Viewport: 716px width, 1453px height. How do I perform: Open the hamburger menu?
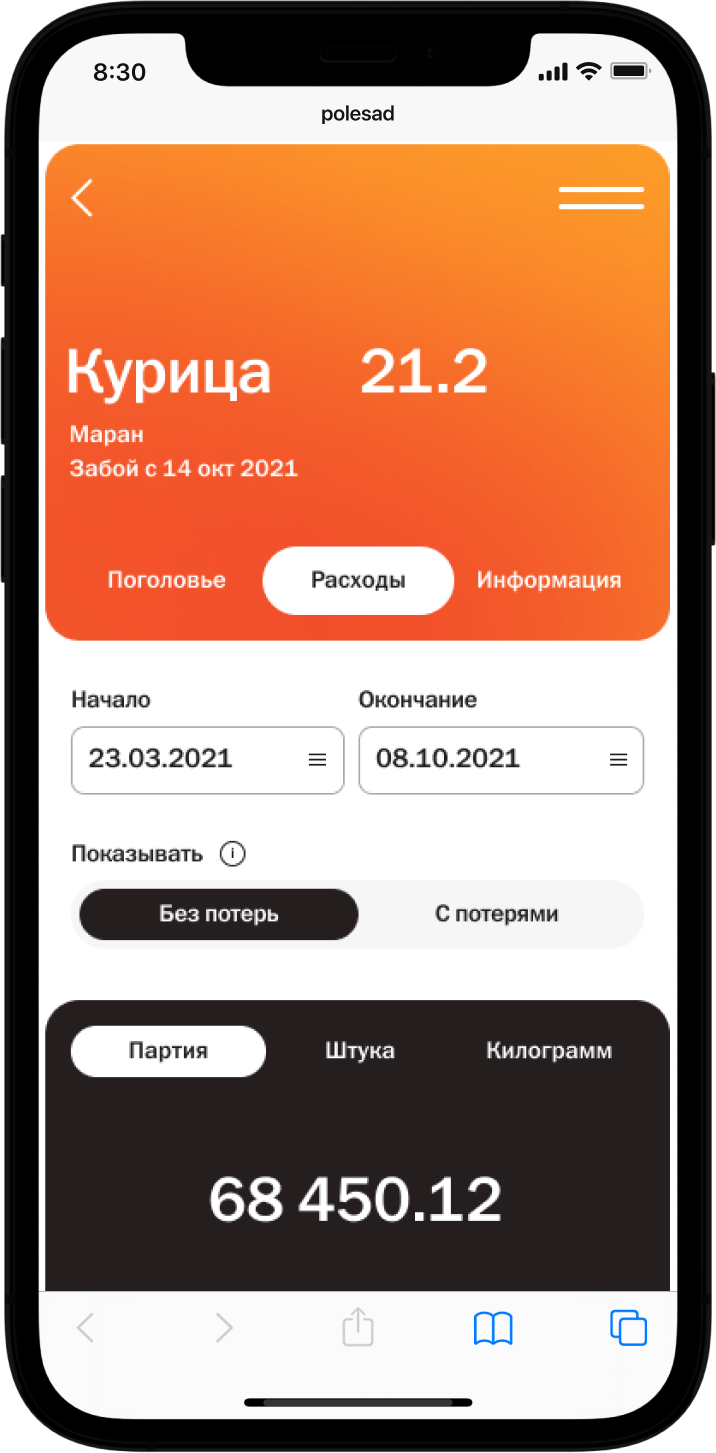[x=600, y=198]
